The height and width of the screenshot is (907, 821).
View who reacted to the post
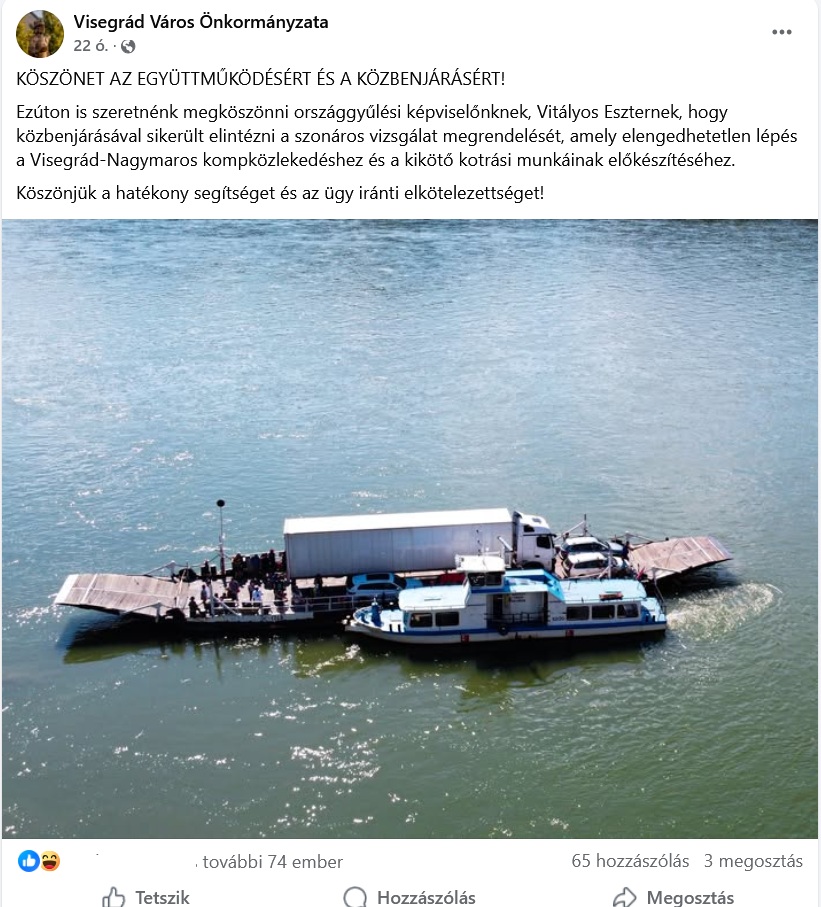270,861
